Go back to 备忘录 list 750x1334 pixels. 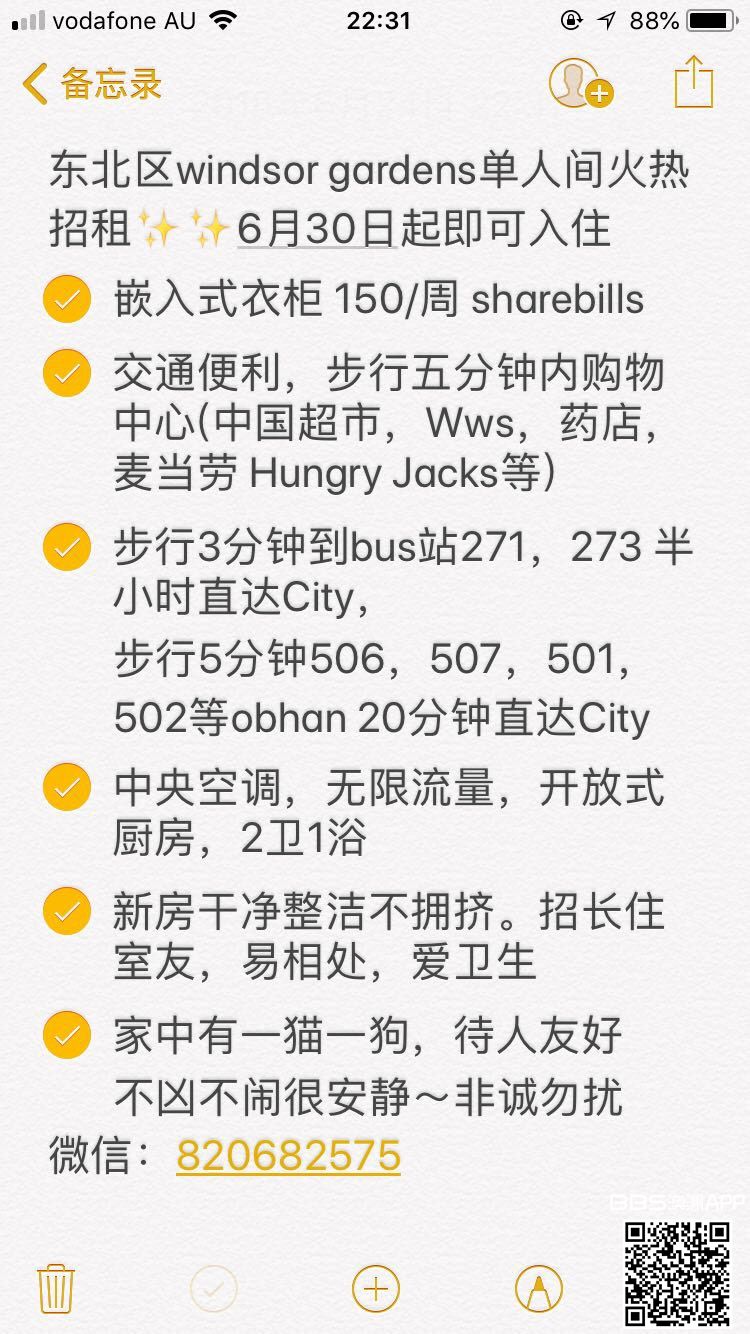[92, 84]
